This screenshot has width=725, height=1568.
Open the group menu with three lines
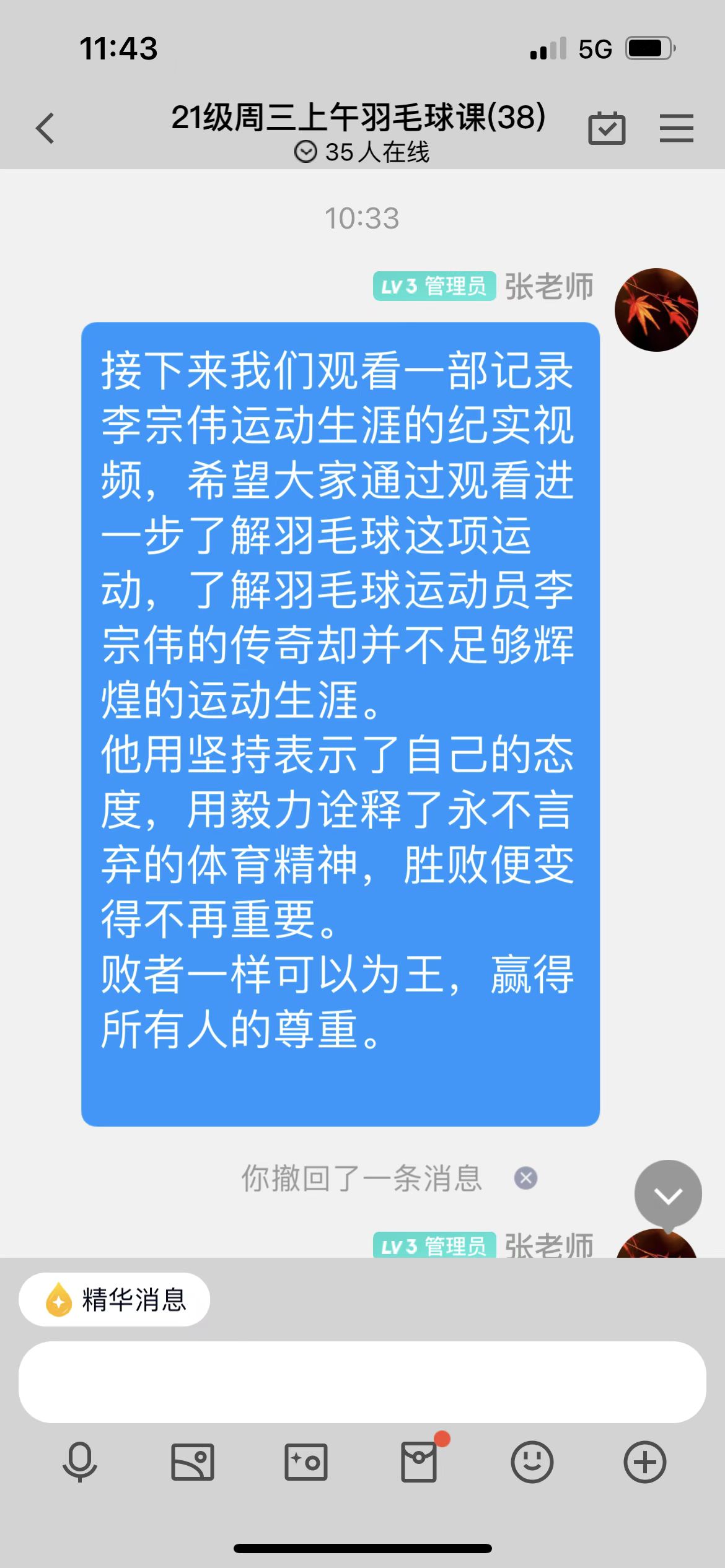coord(676,128)
